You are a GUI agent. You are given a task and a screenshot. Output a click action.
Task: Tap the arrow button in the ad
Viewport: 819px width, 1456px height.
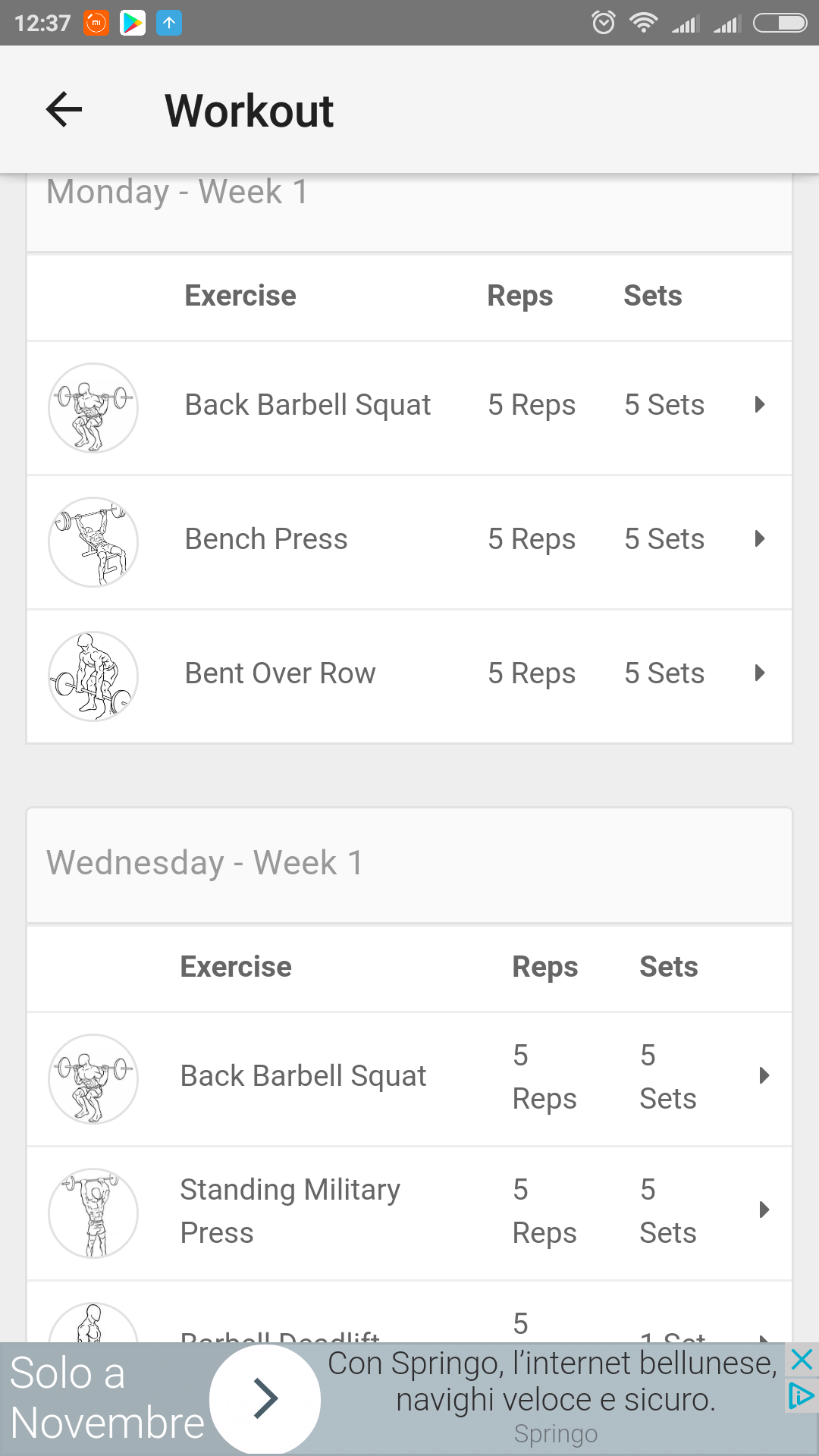pos(265,1399)
